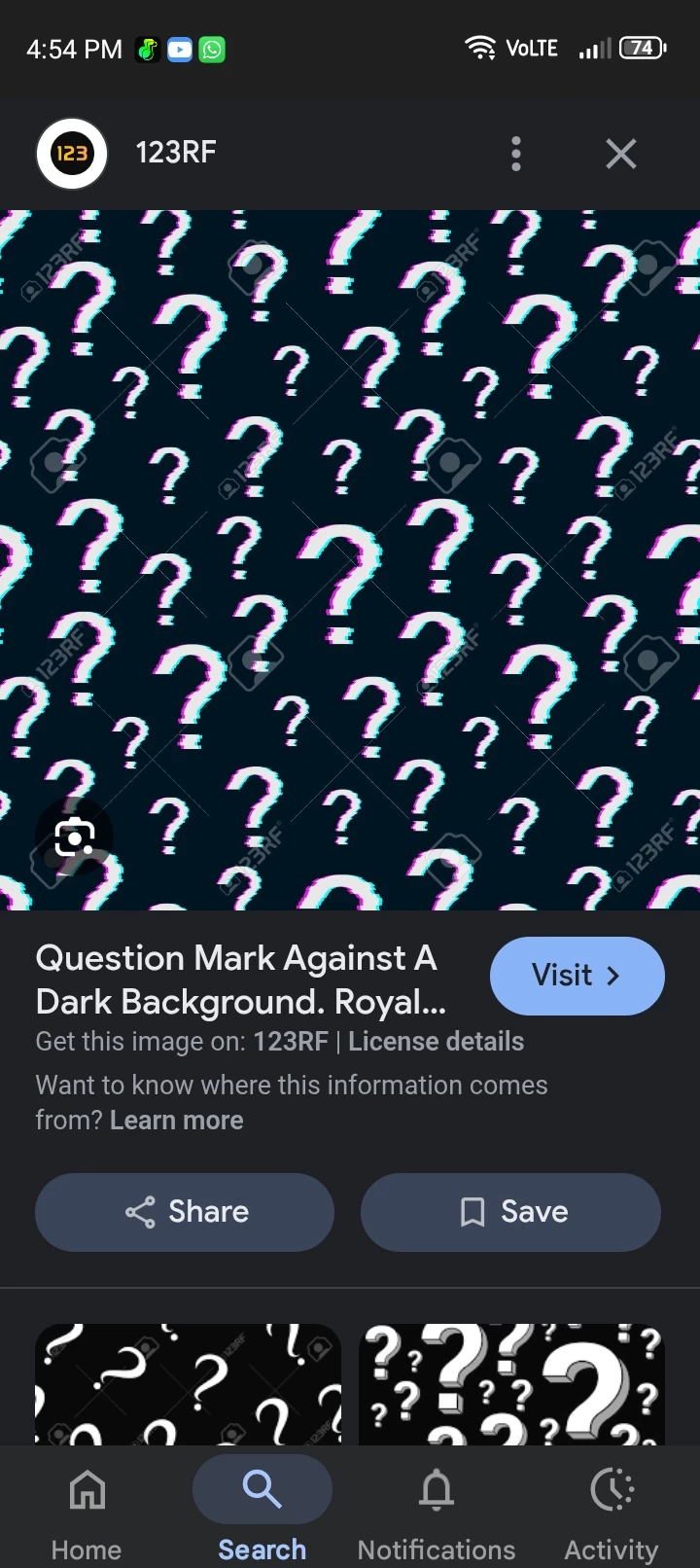Share this image

pyautogui.click(x=185, y=1212)
